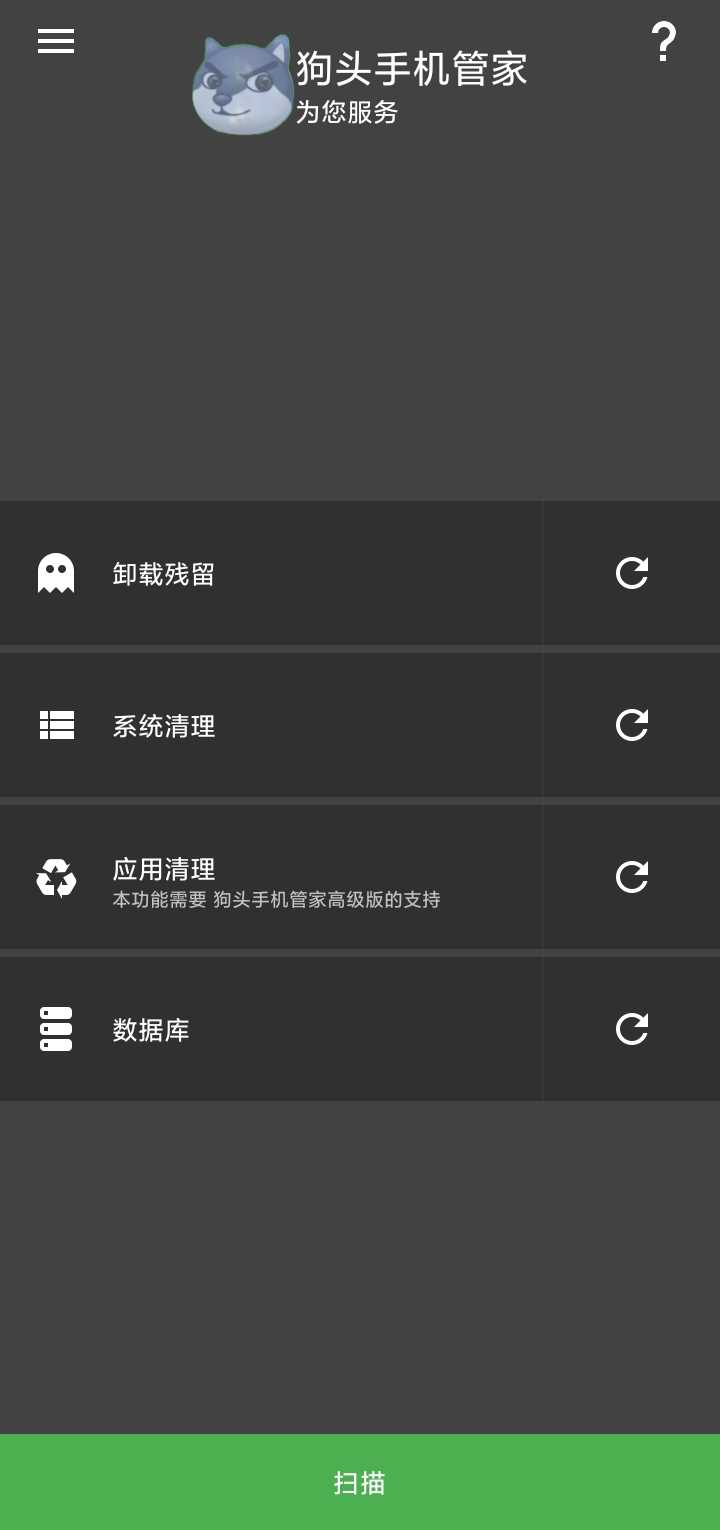Start scanning with the green 扫描 button
The width and height of the screenshot is (720, 1530).
click(360, 1482)
